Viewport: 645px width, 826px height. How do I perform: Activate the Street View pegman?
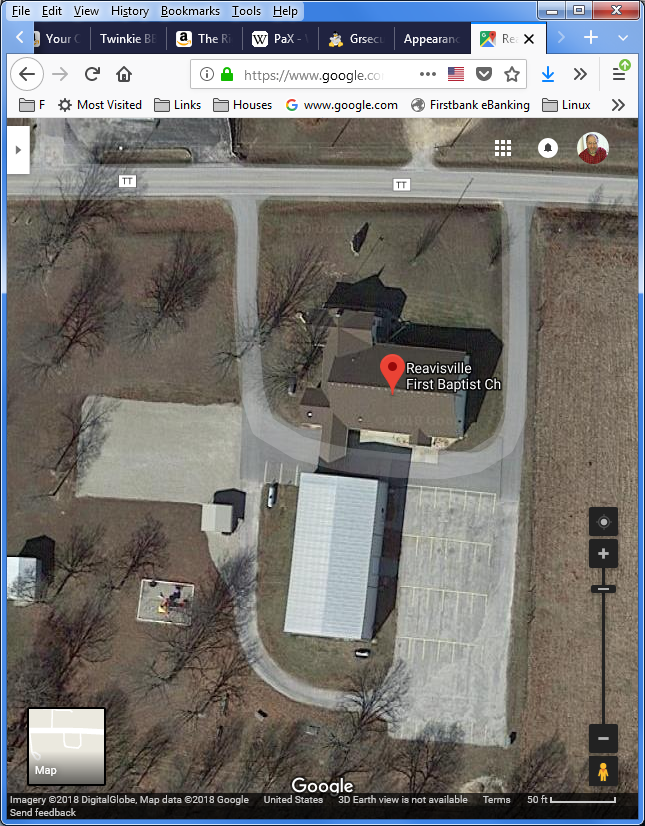[x=603, y=771]
